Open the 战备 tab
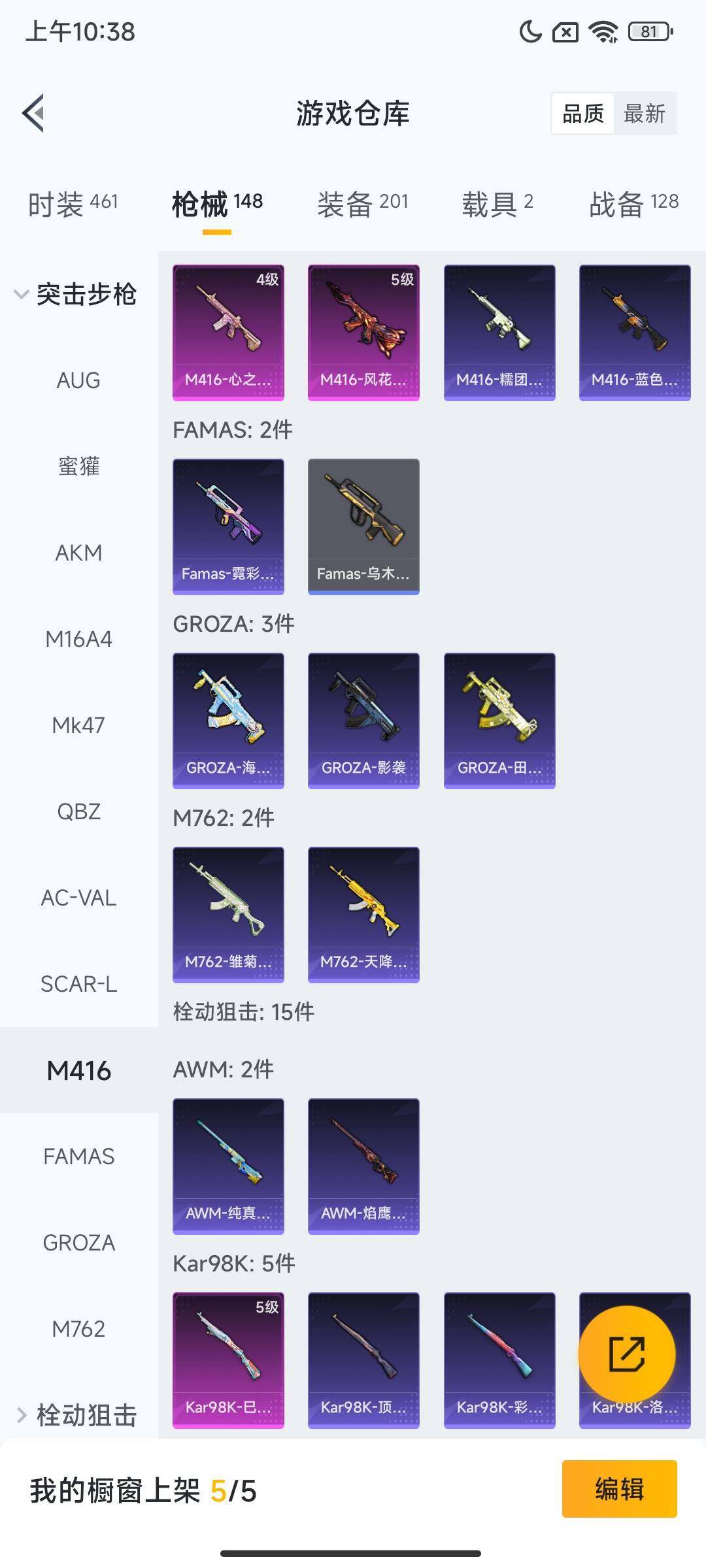The image size is (706, 1568). (x=633, y=204)
